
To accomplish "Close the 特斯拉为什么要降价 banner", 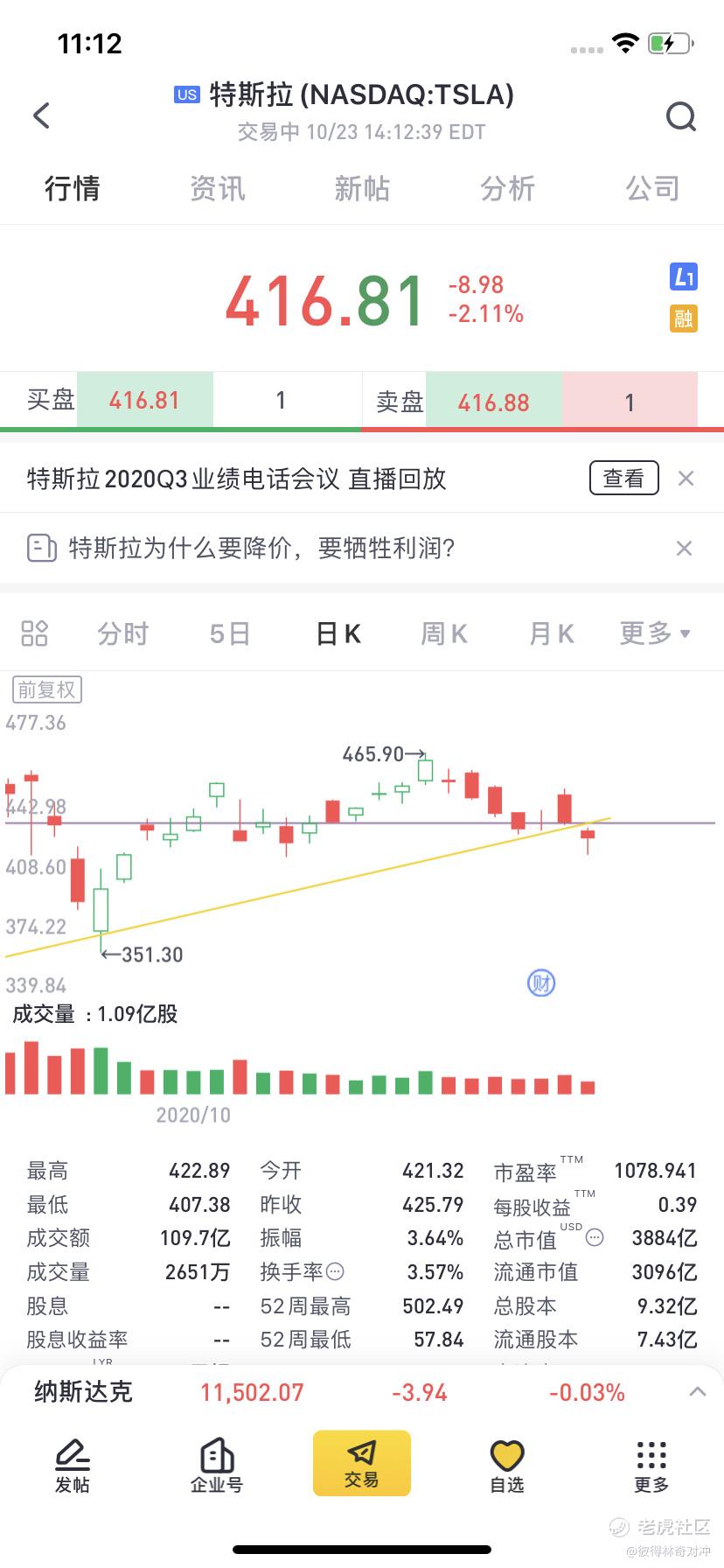I will 685,548.
